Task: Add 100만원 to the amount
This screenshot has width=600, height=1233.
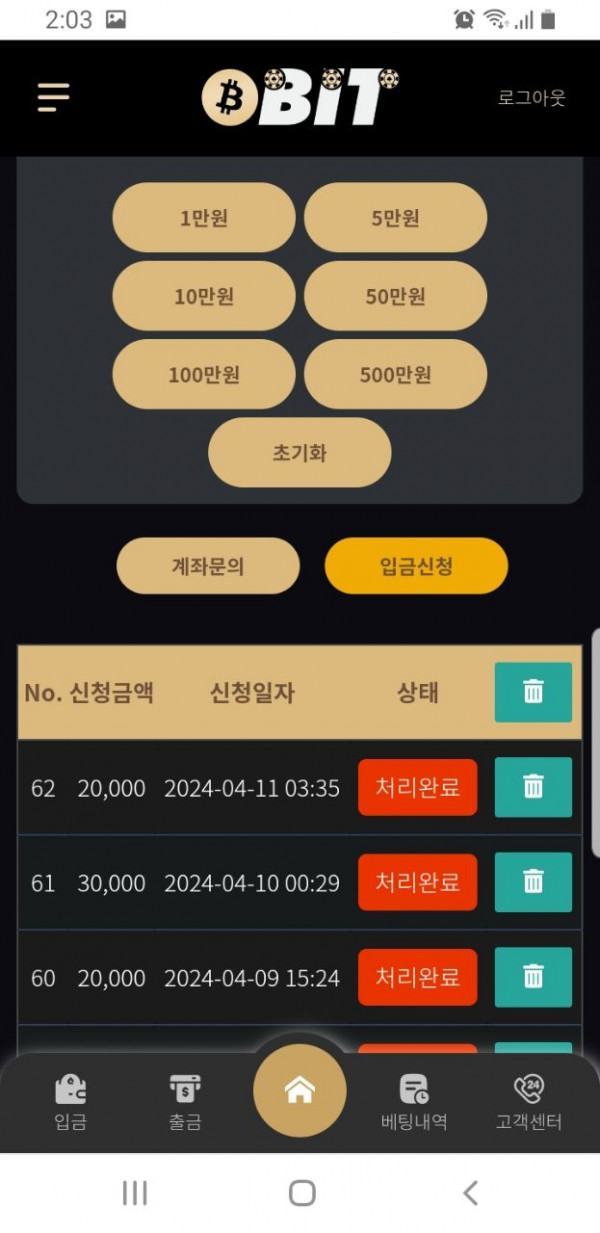Action: 203,375
